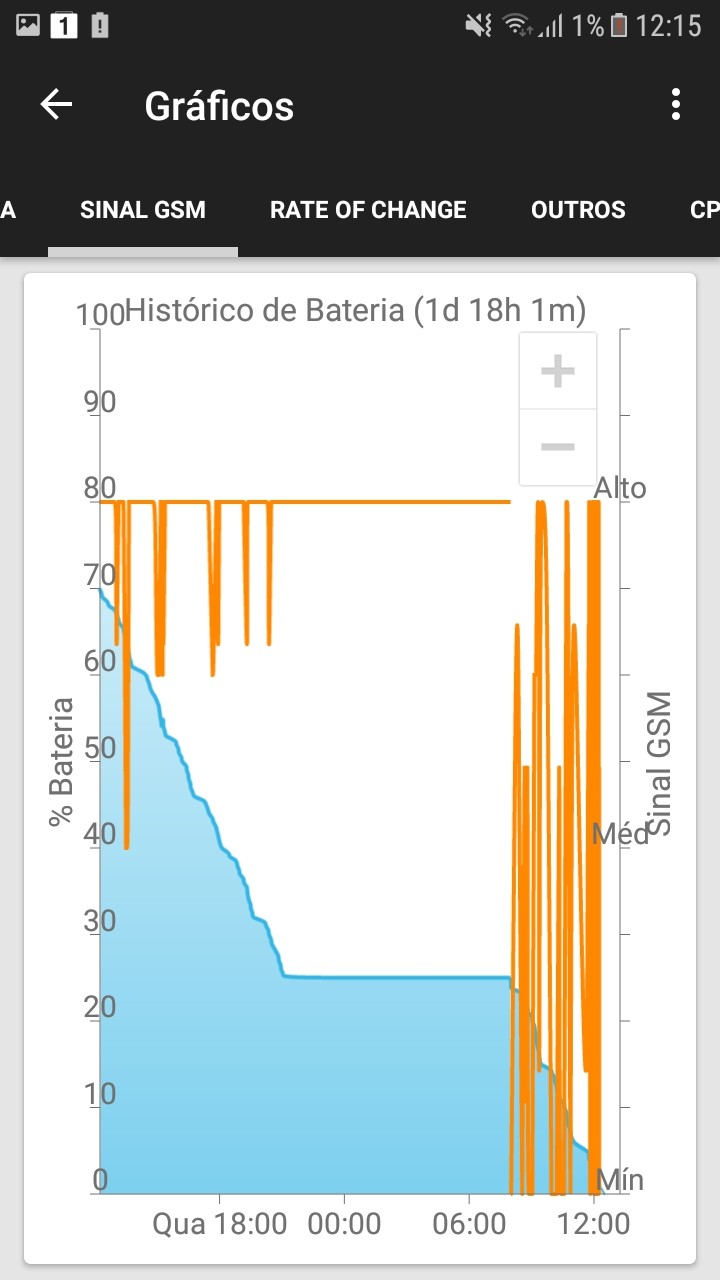Zoom in on the battery chart

pyautogui.click(x=558, y=371)
